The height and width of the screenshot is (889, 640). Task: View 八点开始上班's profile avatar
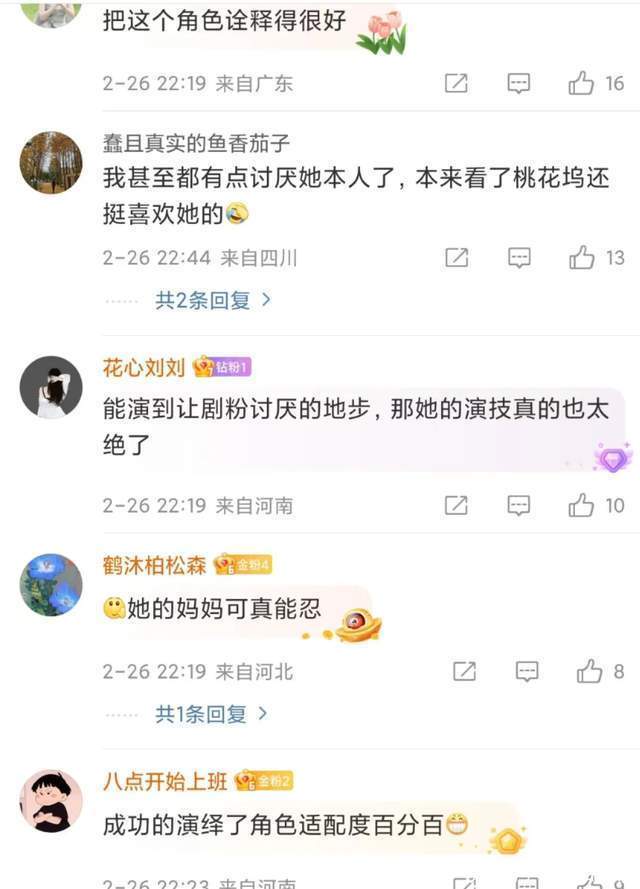coord(51,801)
